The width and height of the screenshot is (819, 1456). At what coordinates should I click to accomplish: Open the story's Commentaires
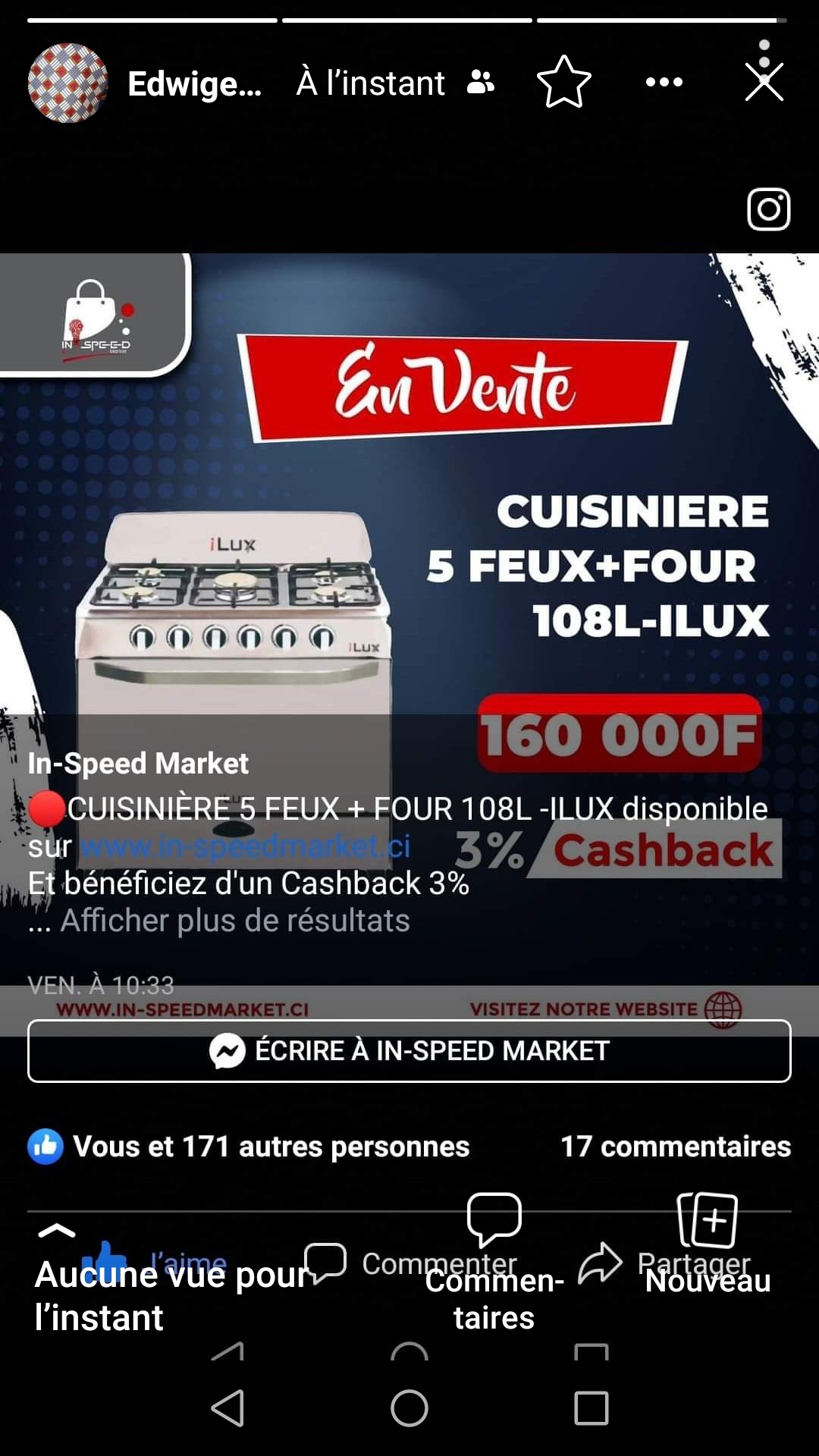pyautogui.click(x=494, y=1262)
